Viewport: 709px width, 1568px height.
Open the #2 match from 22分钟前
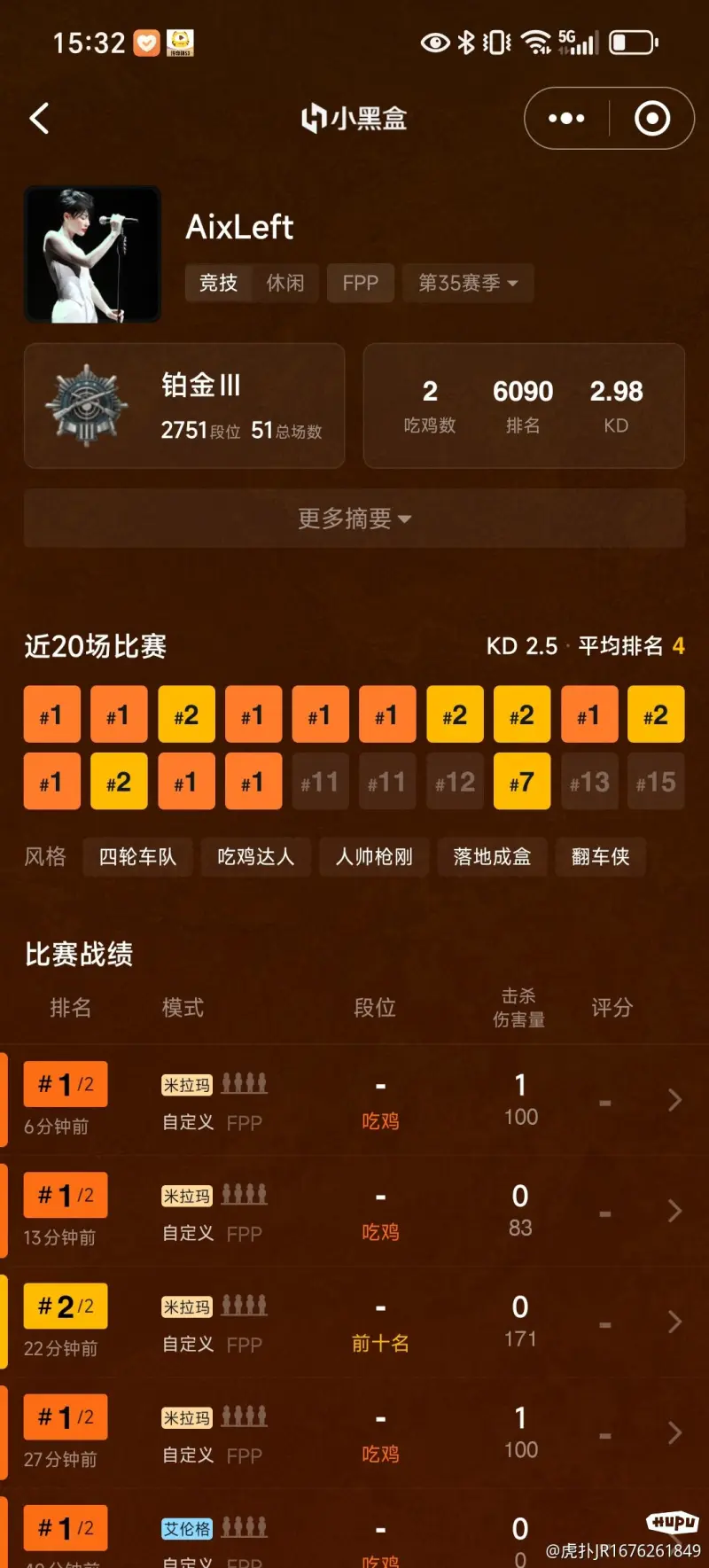point(354,1322)
